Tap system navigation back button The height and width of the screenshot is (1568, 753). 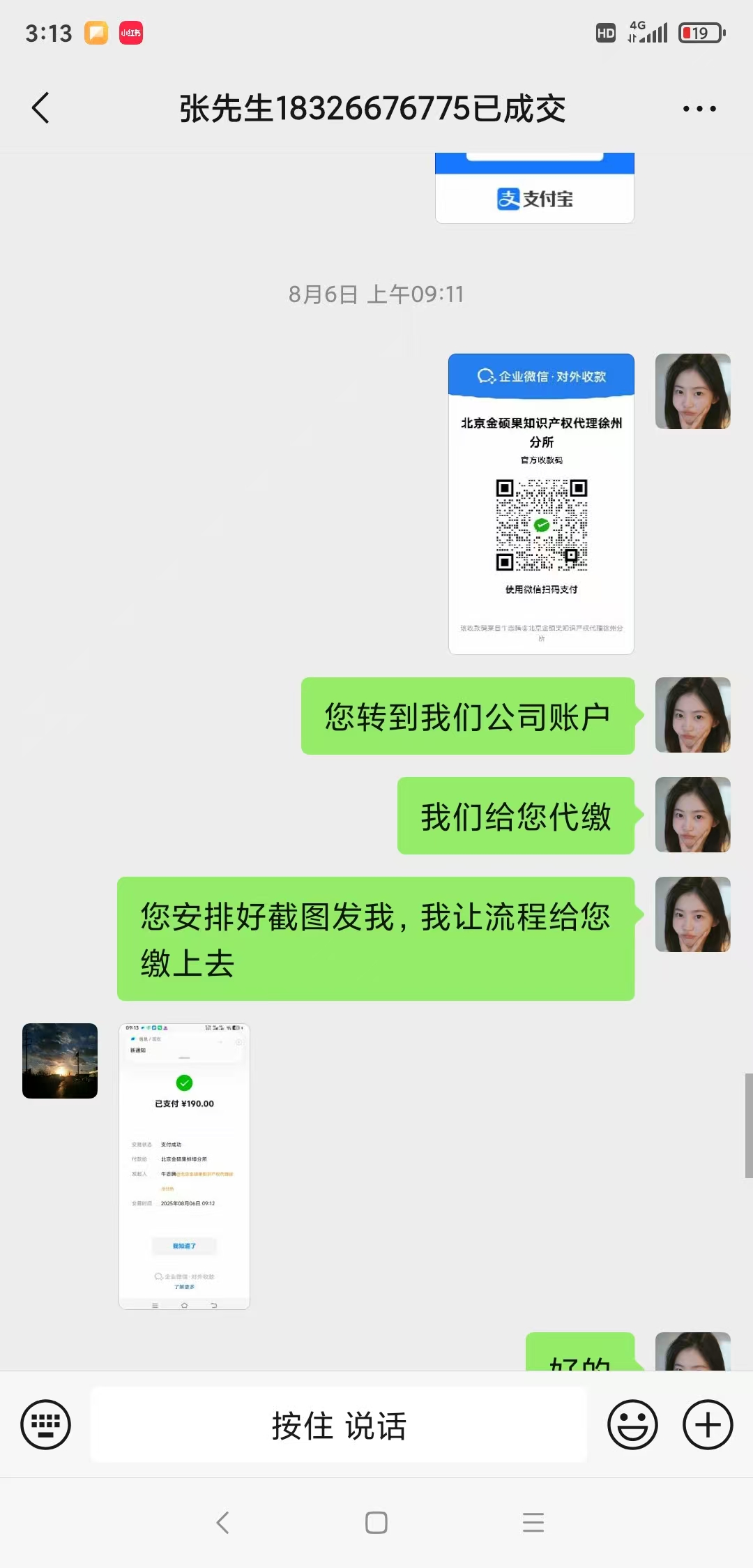[x=222, y=1522]
